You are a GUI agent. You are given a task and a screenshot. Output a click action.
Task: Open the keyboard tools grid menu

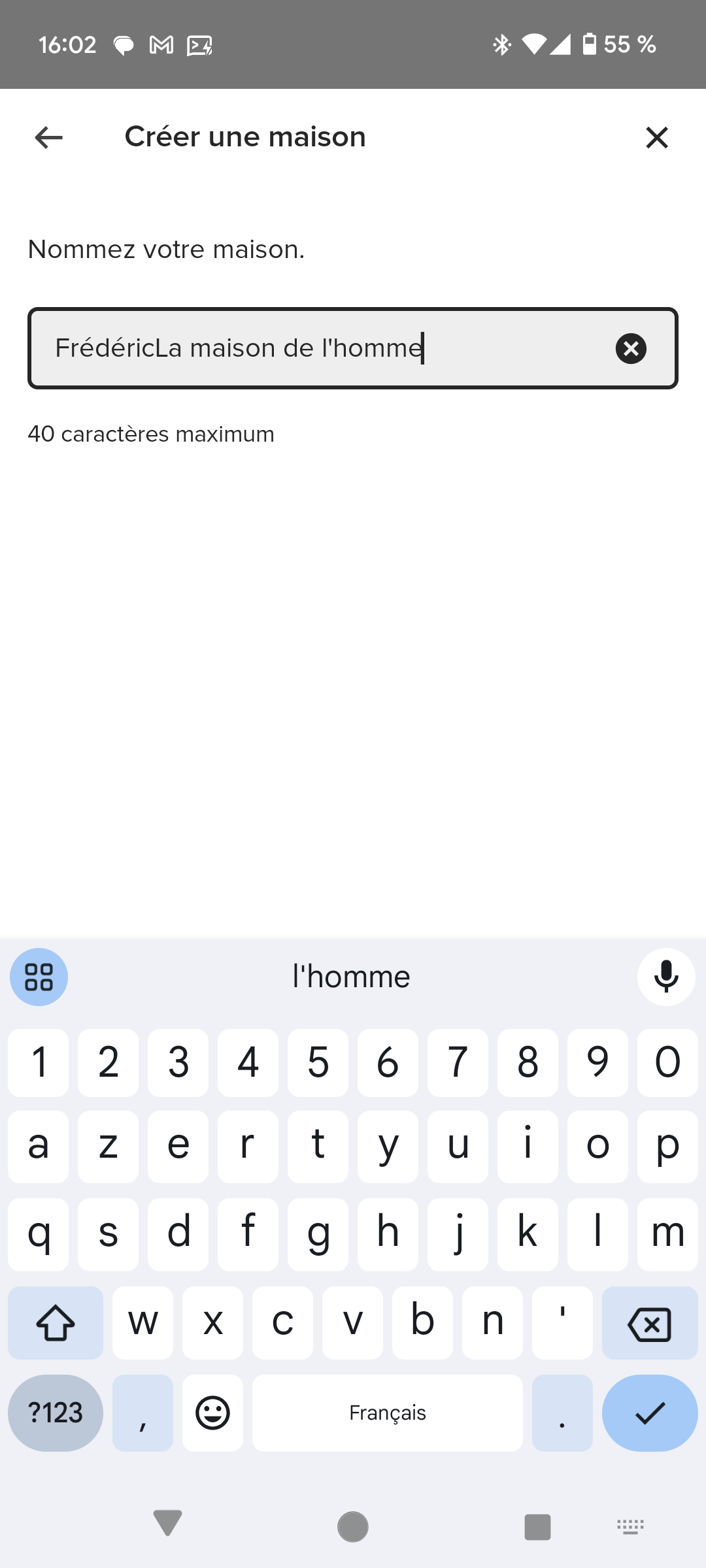[39, 977]
